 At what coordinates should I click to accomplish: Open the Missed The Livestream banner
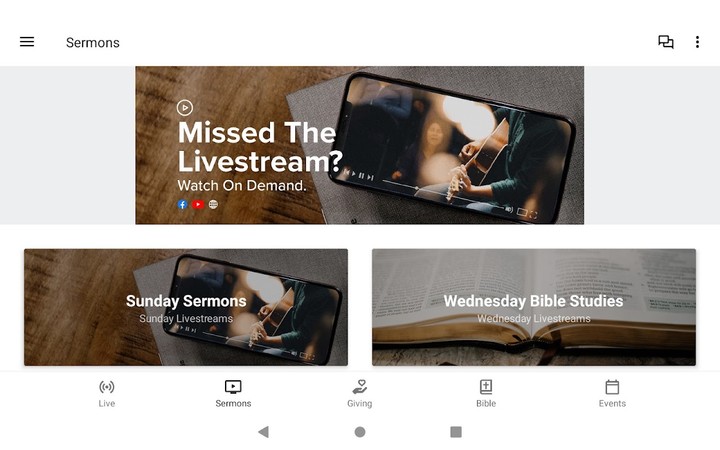(x=359, y=145)
